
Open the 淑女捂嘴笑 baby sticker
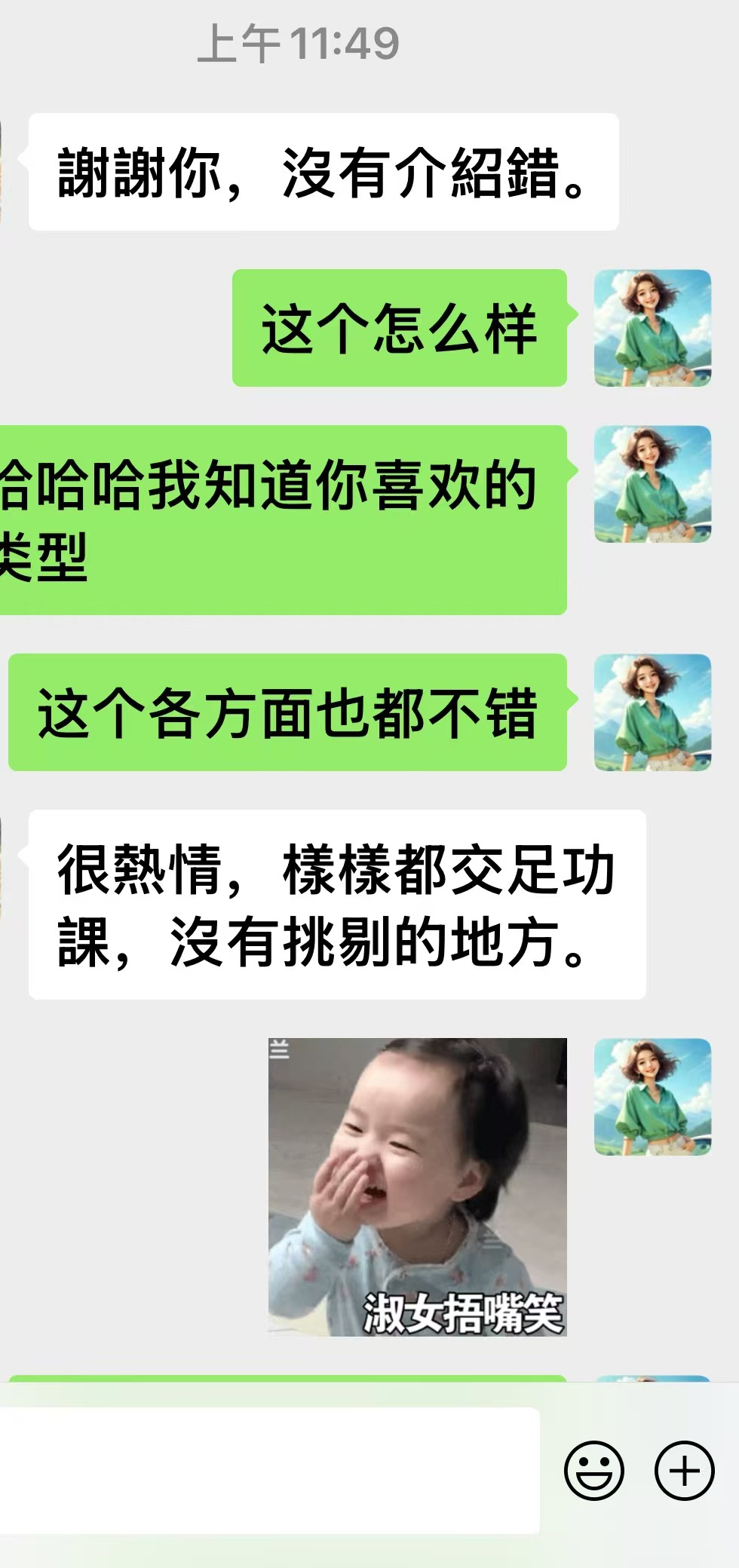coord(417,1187)
